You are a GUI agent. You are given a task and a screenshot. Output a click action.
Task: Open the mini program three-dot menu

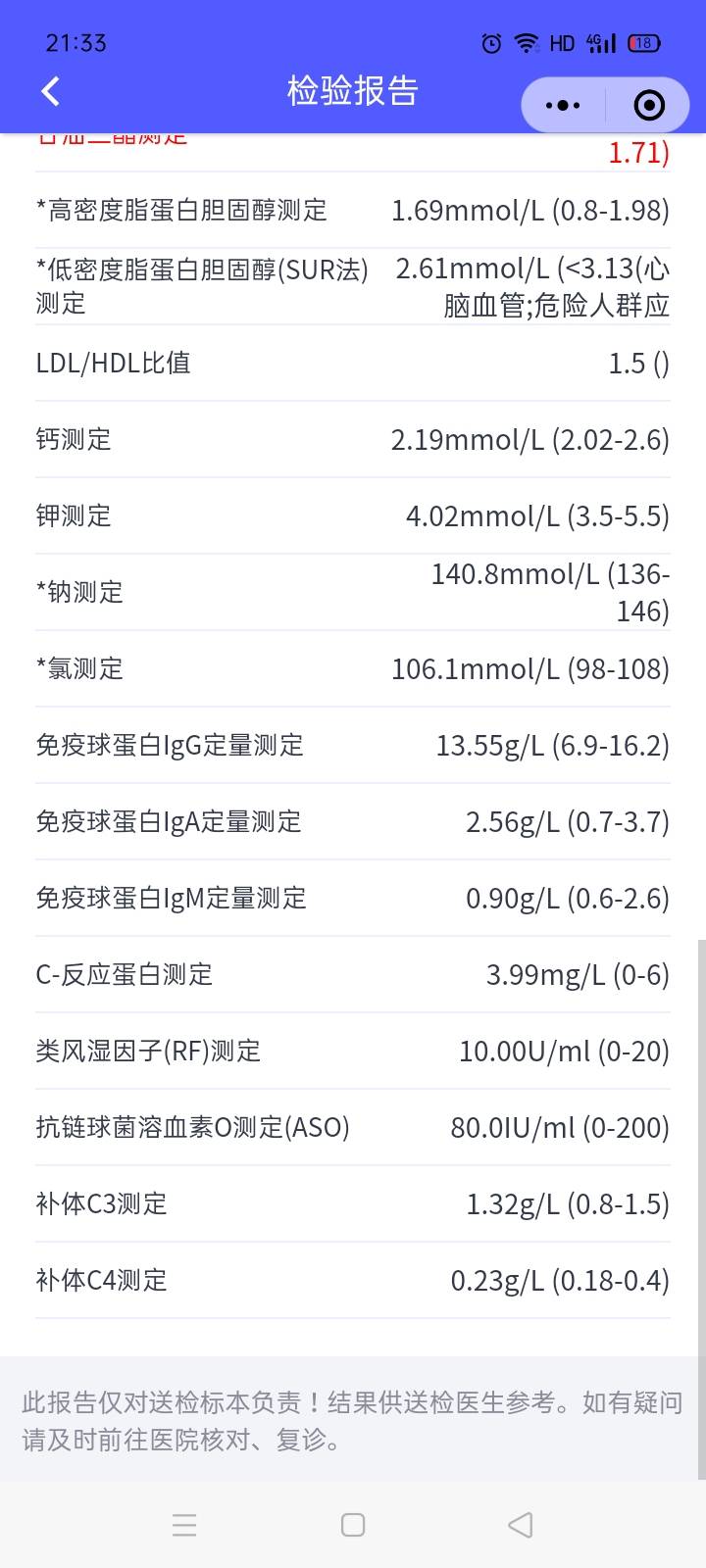[x=563, y=105]
